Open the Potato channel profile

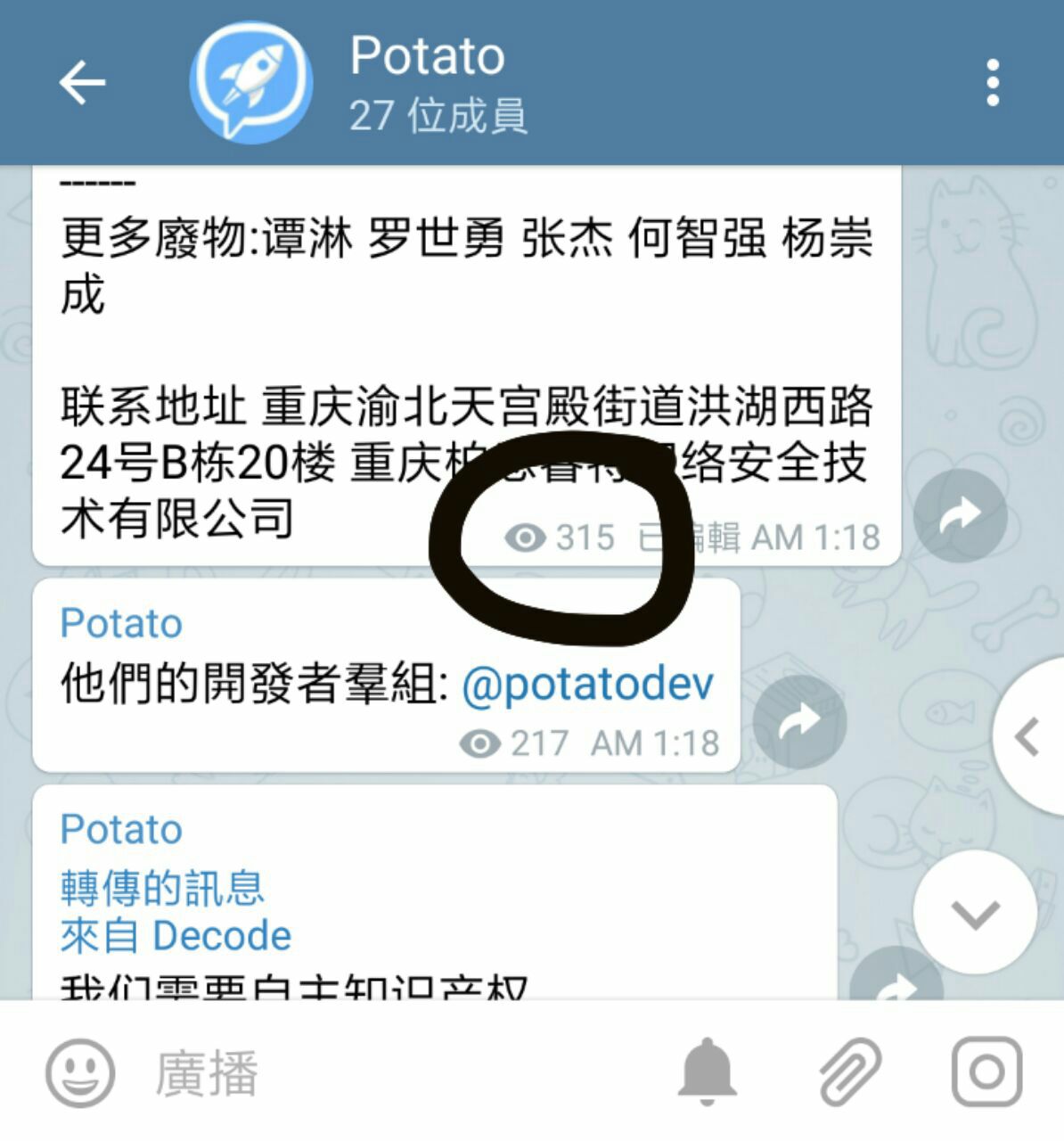tap(428, 82)
